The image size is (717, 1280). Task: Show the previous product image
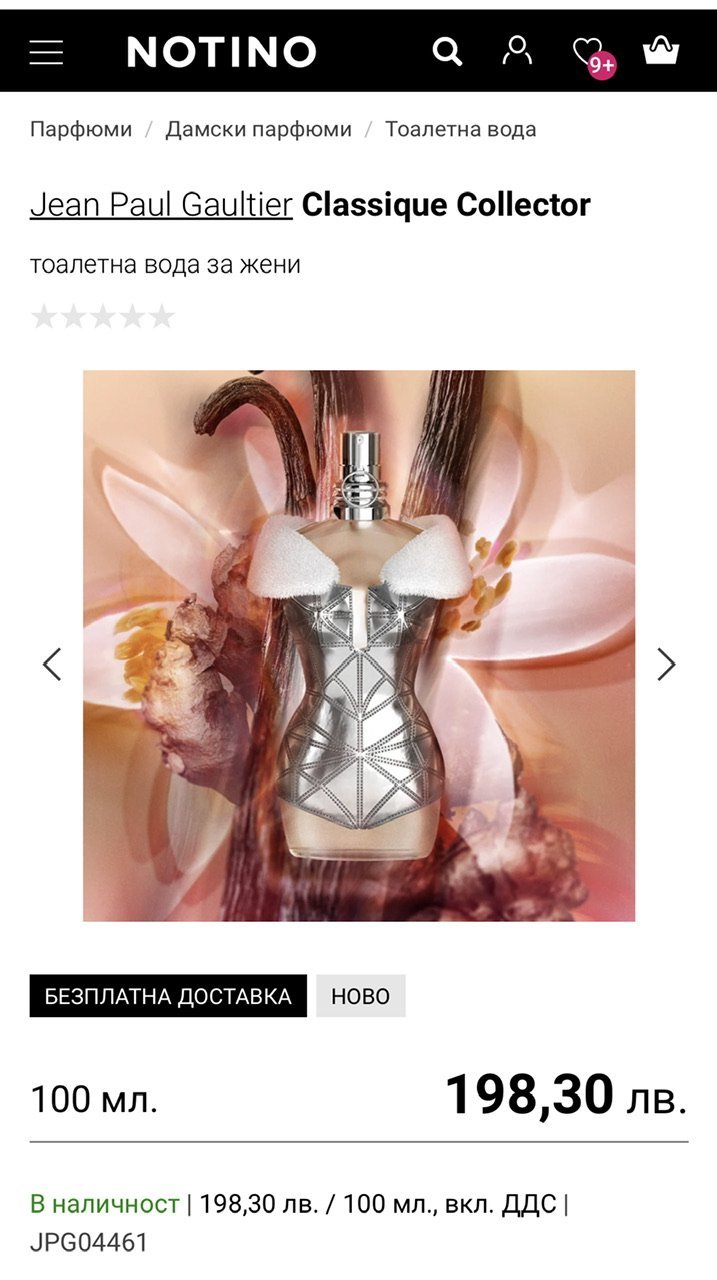click(52, 664)
